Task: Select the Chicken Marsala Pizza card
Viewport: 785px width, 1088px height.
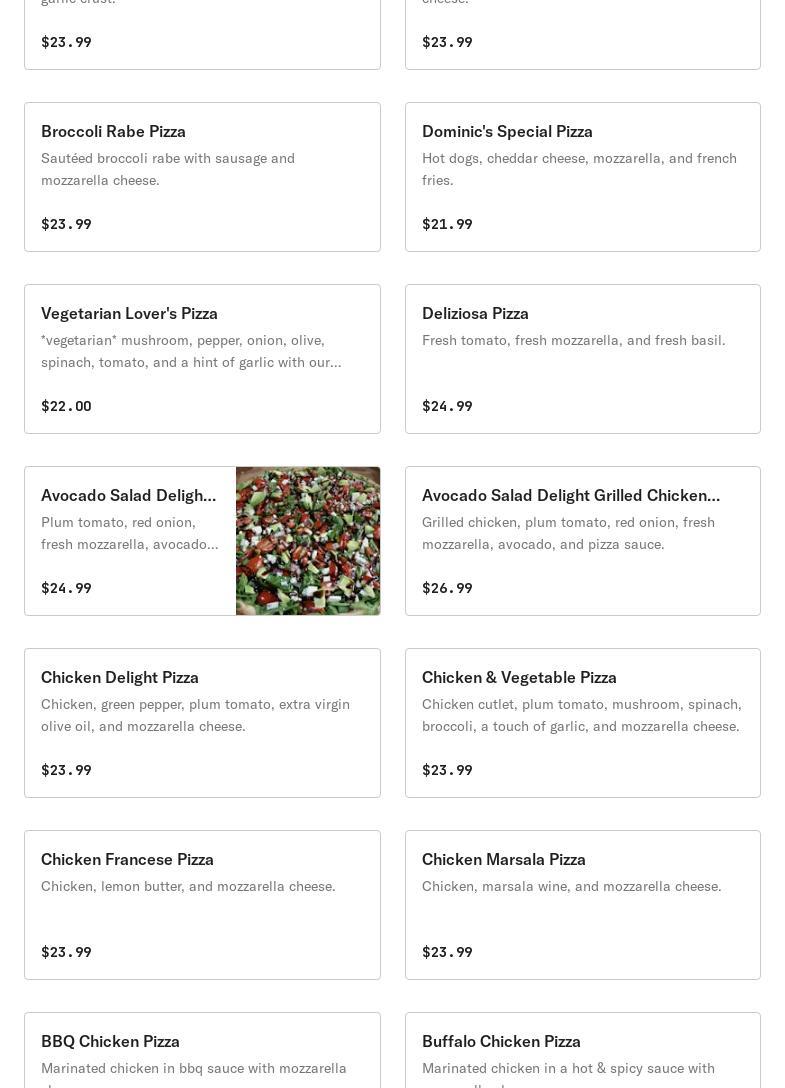Action: coord(582,905)
